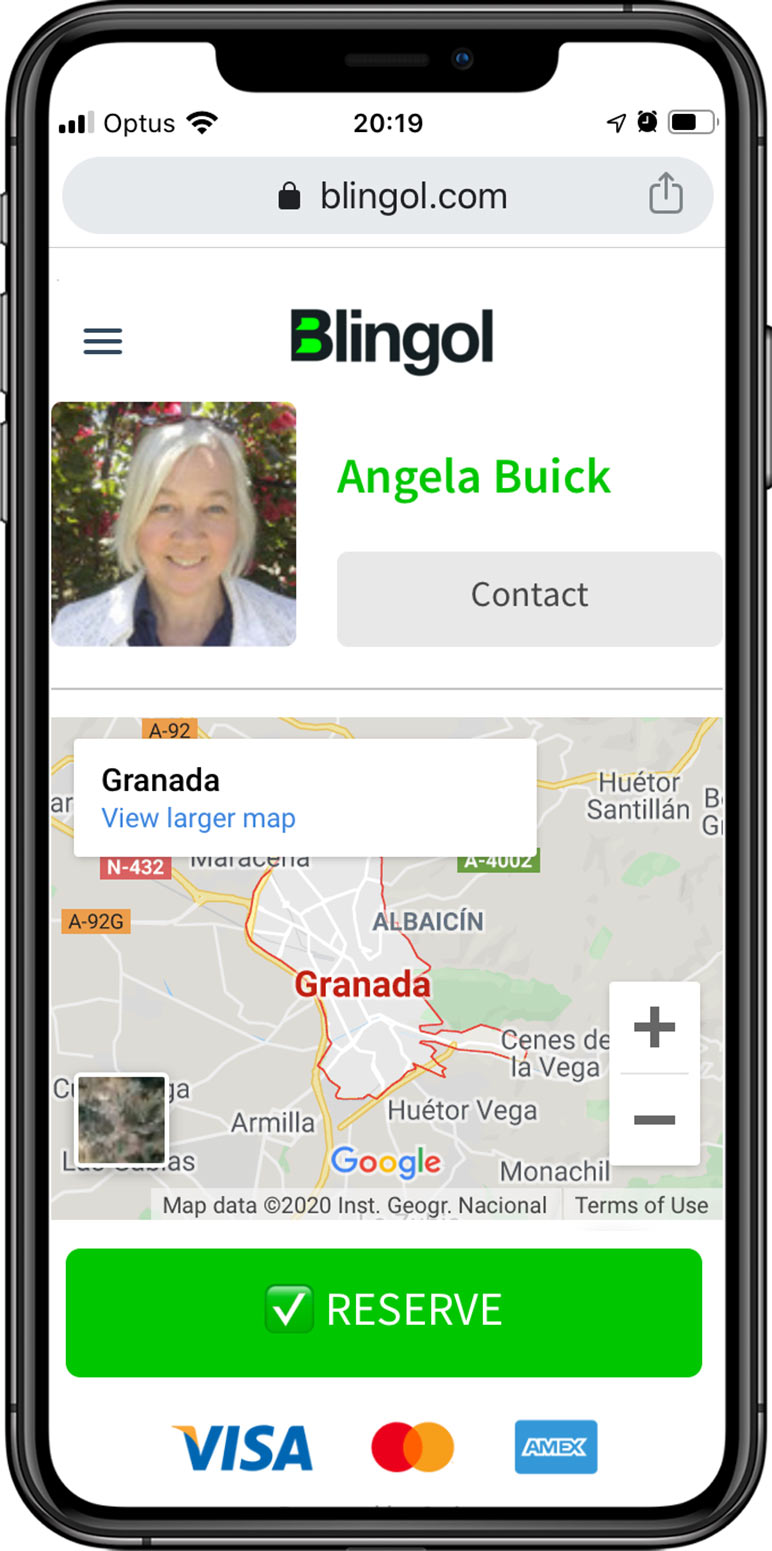Tap the Contact button
The height and width of the screenshot is (1551, 772).
coord(529,597)
